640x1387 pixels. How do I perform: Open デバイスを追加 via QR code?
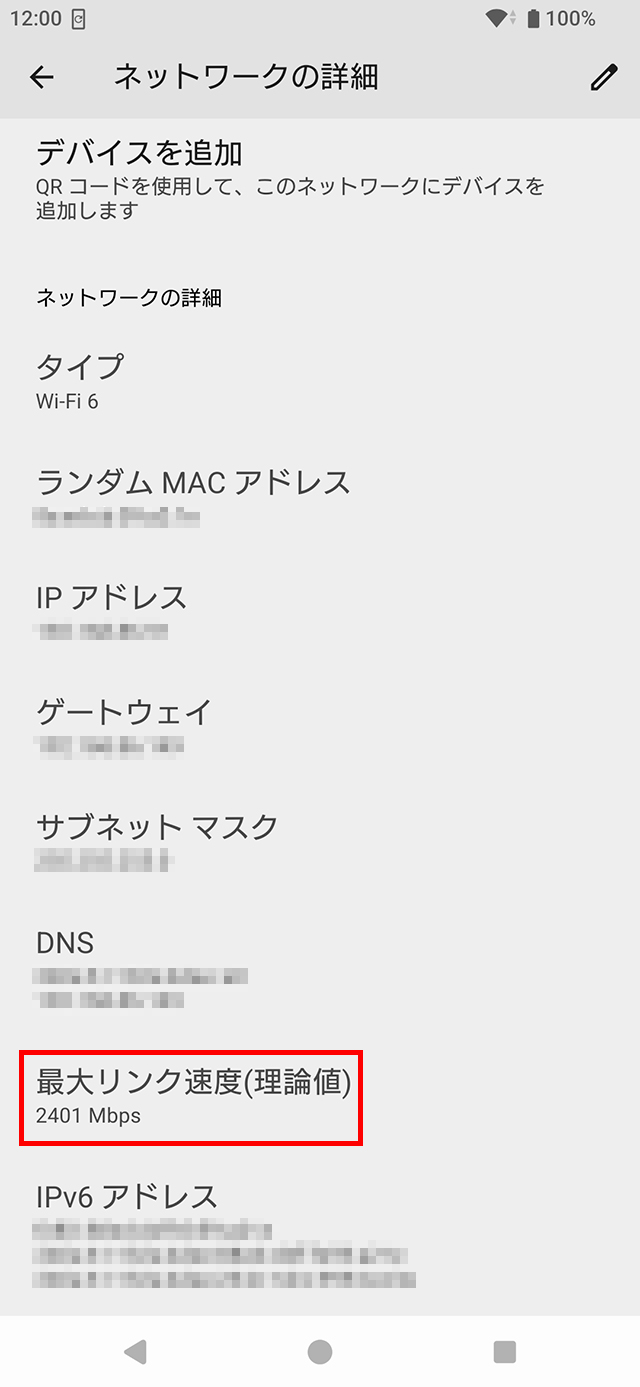coord(290,178)
